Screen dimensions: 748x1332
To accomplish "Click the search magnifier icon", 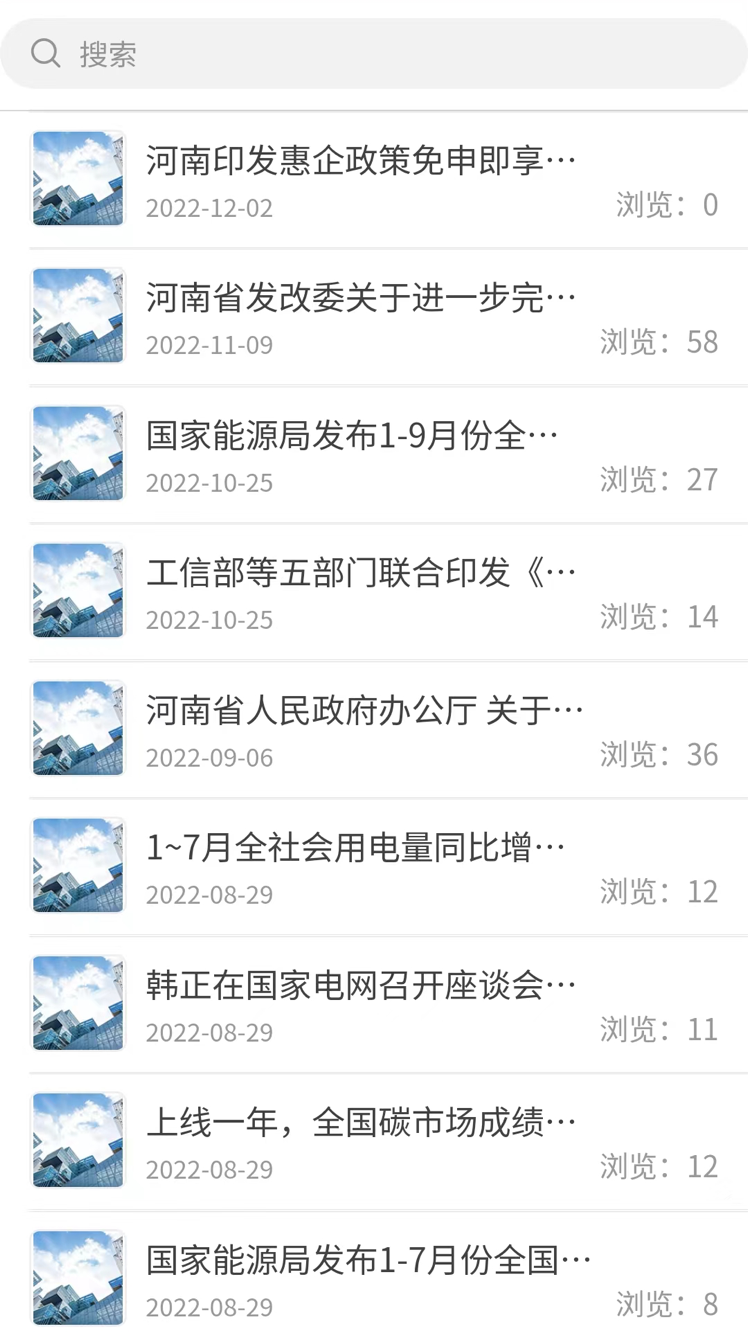I will click(44, 52).
